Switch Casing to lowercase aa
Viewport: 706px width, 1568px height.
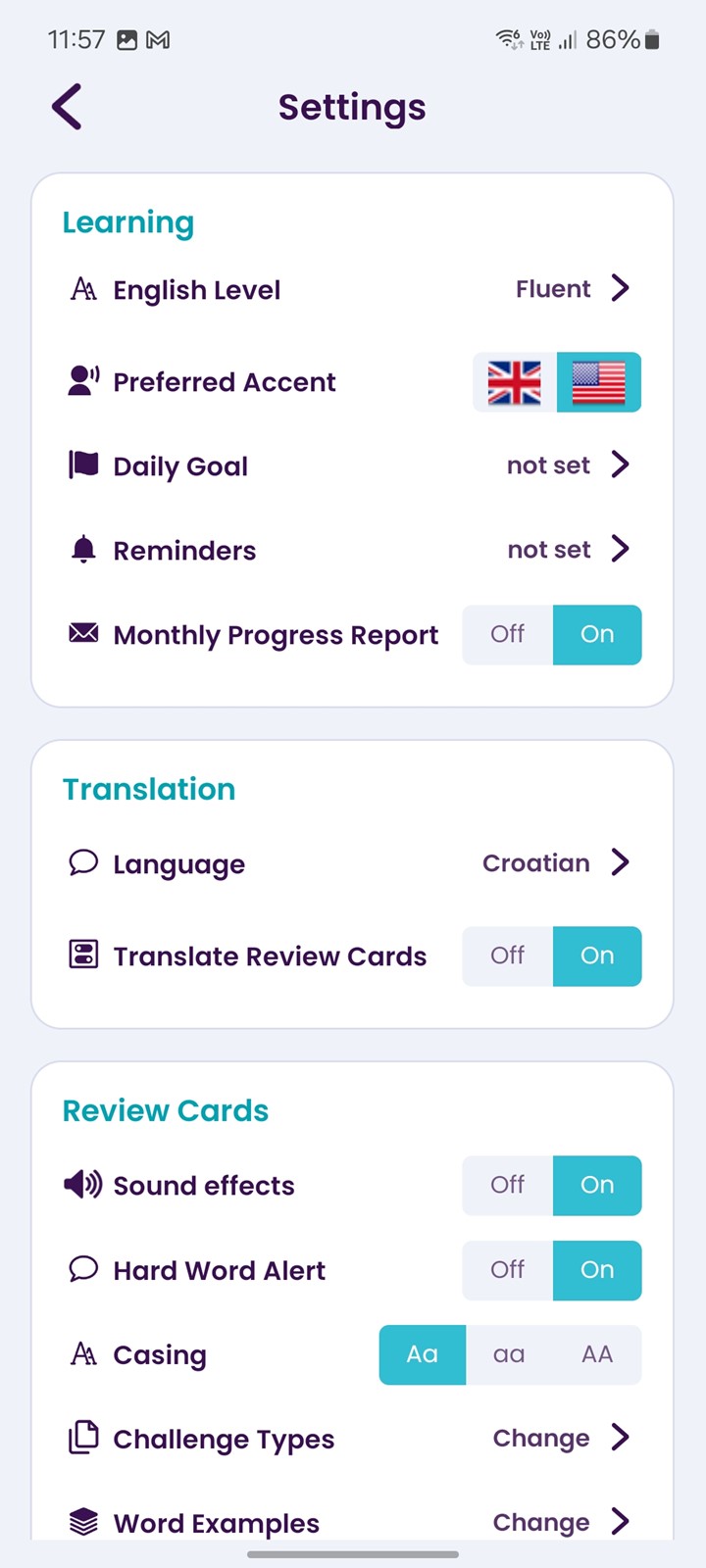pyautogui.click(x=509, y=1355)
